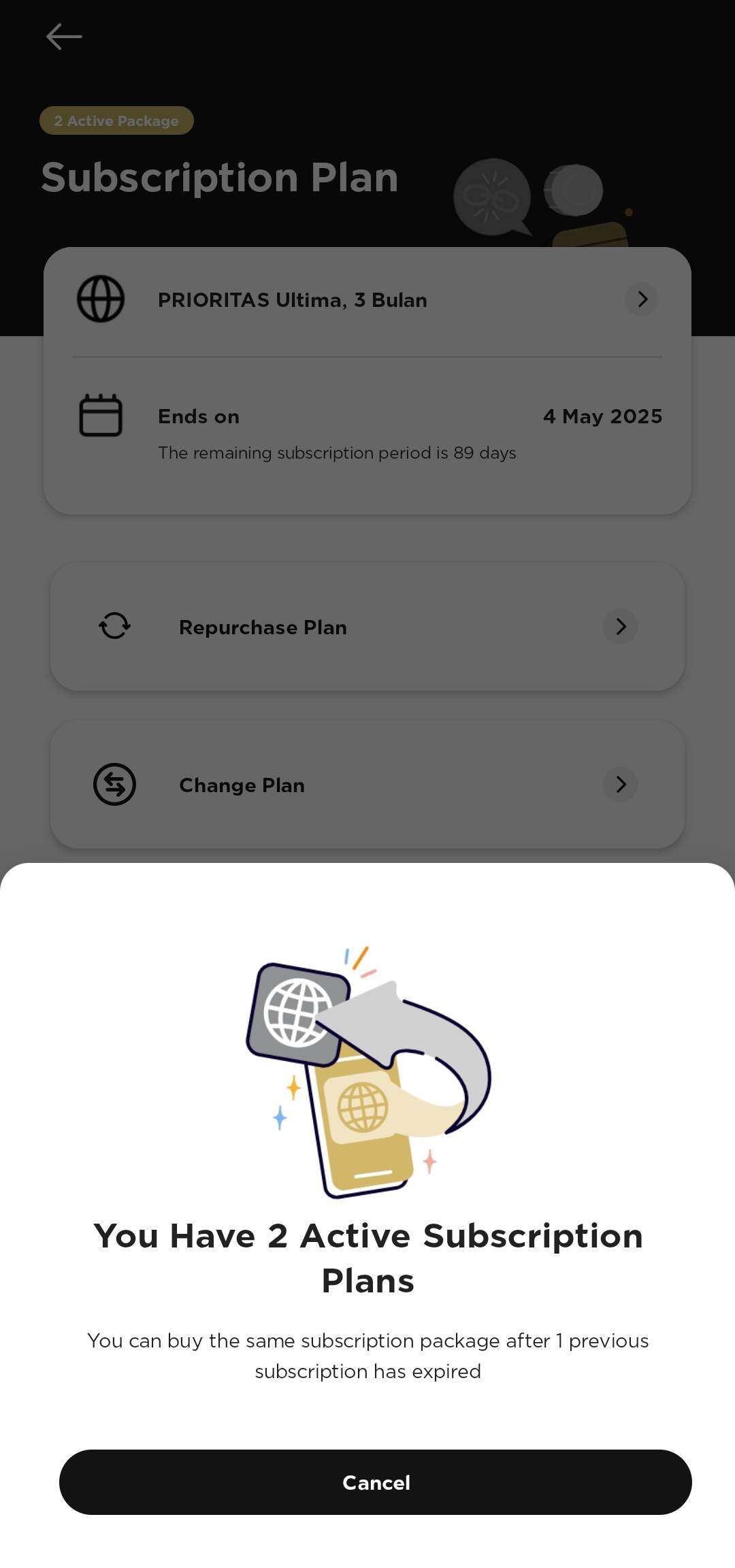Select the Repurchase Plan option
The height and width of the screenshot is (1568, 735).
tap(367, 626)
